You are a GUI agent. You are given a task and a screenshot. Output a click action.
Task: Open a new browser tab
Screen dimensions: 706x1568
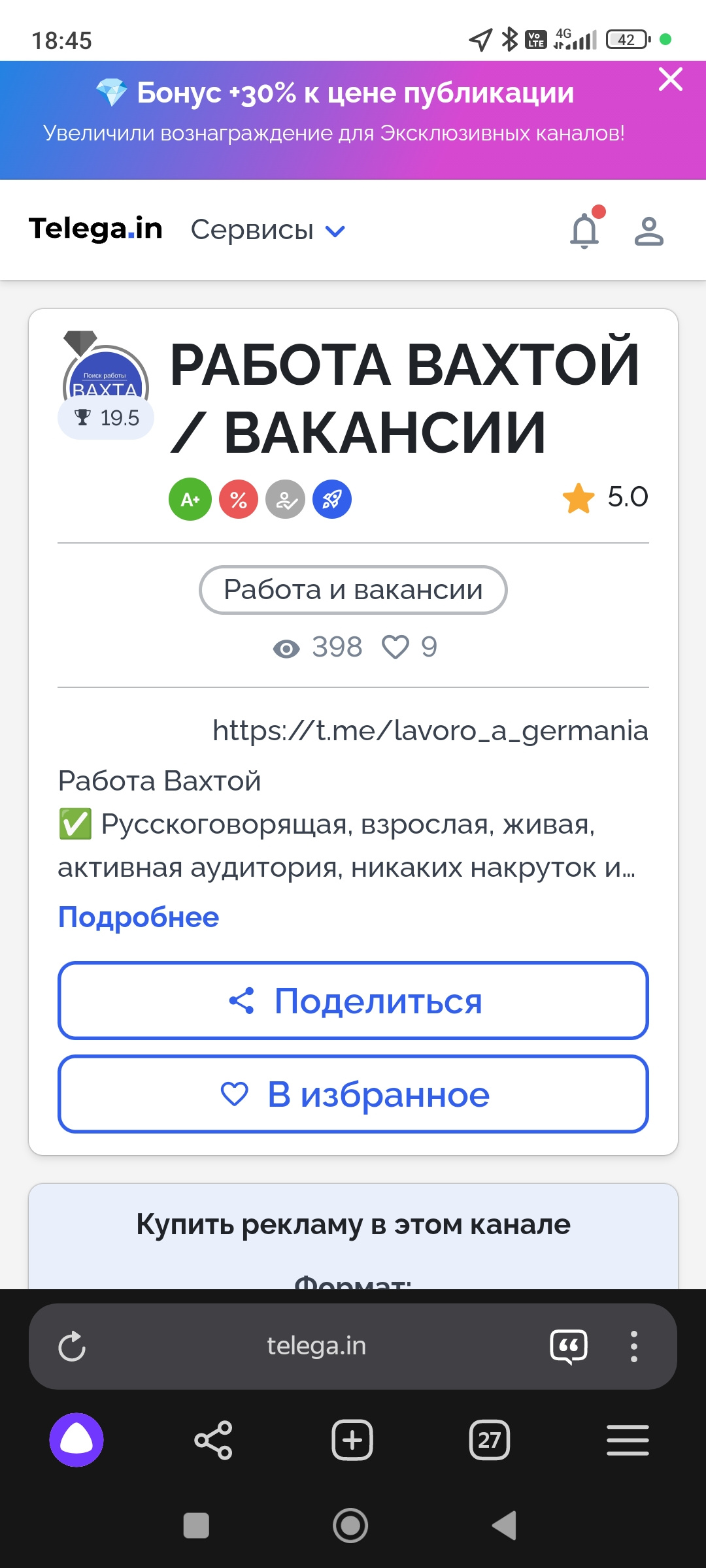(x=352, y=1440)
